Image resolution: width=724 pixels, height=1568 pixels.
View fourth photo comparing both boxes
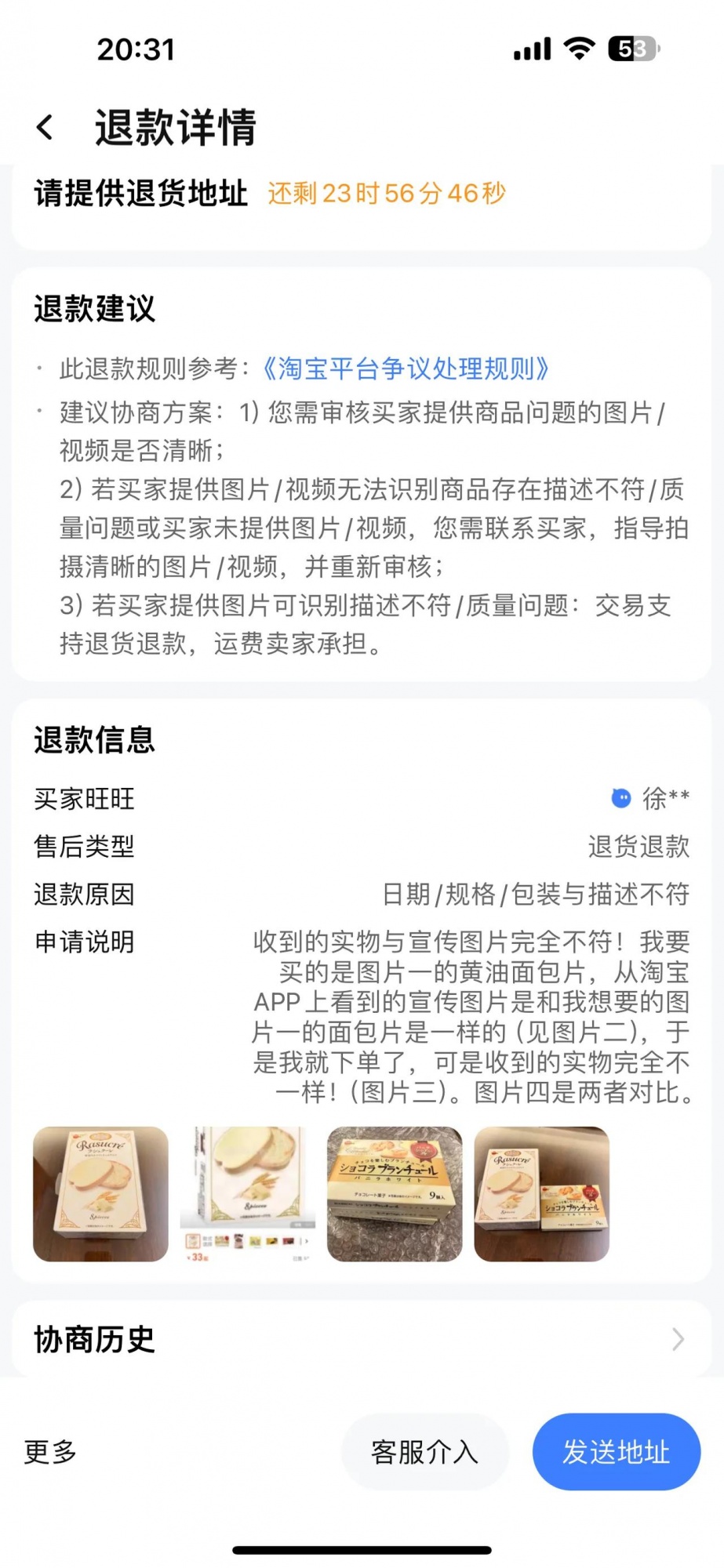click(541, 1194)
